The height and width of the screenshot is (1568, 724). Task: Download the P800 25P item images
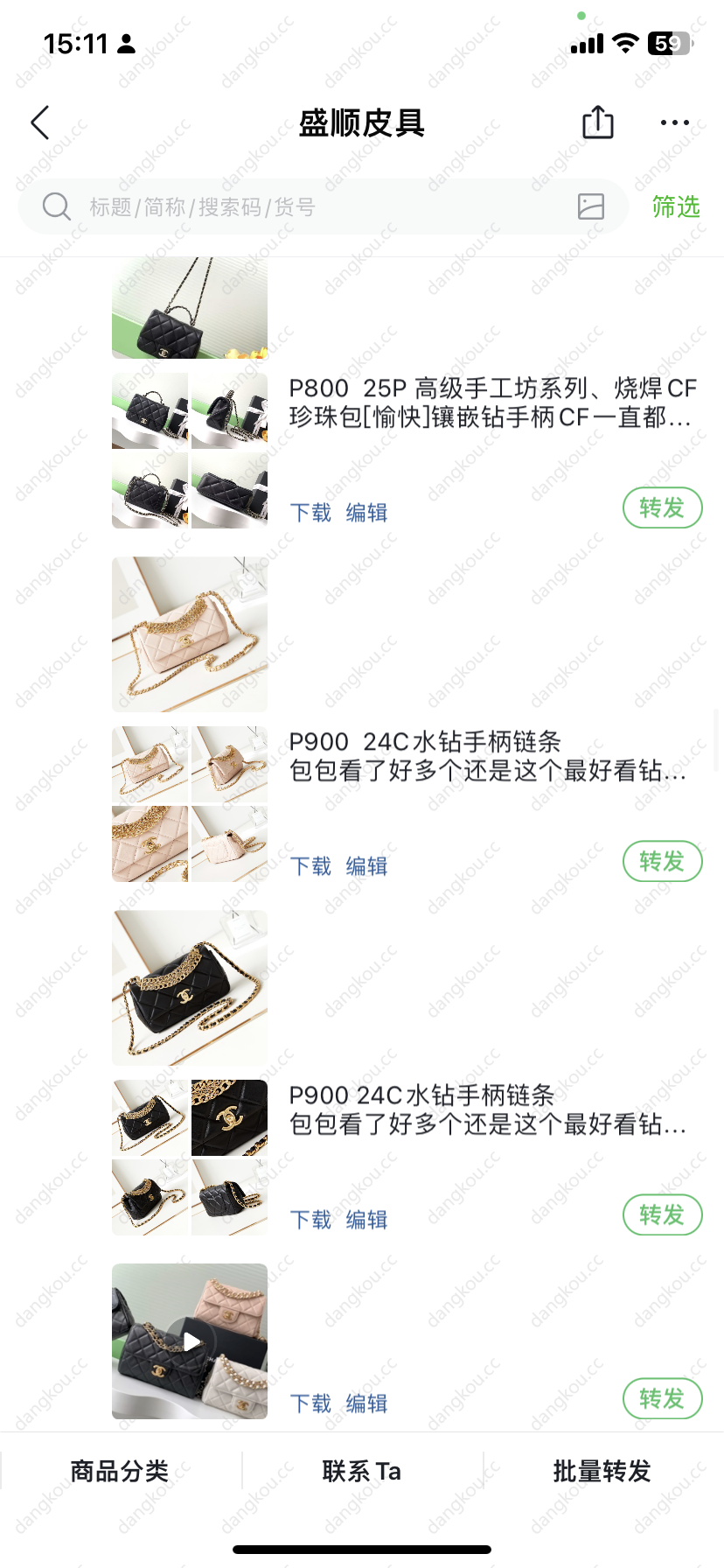pyautogui.click(x=310, y=513)
